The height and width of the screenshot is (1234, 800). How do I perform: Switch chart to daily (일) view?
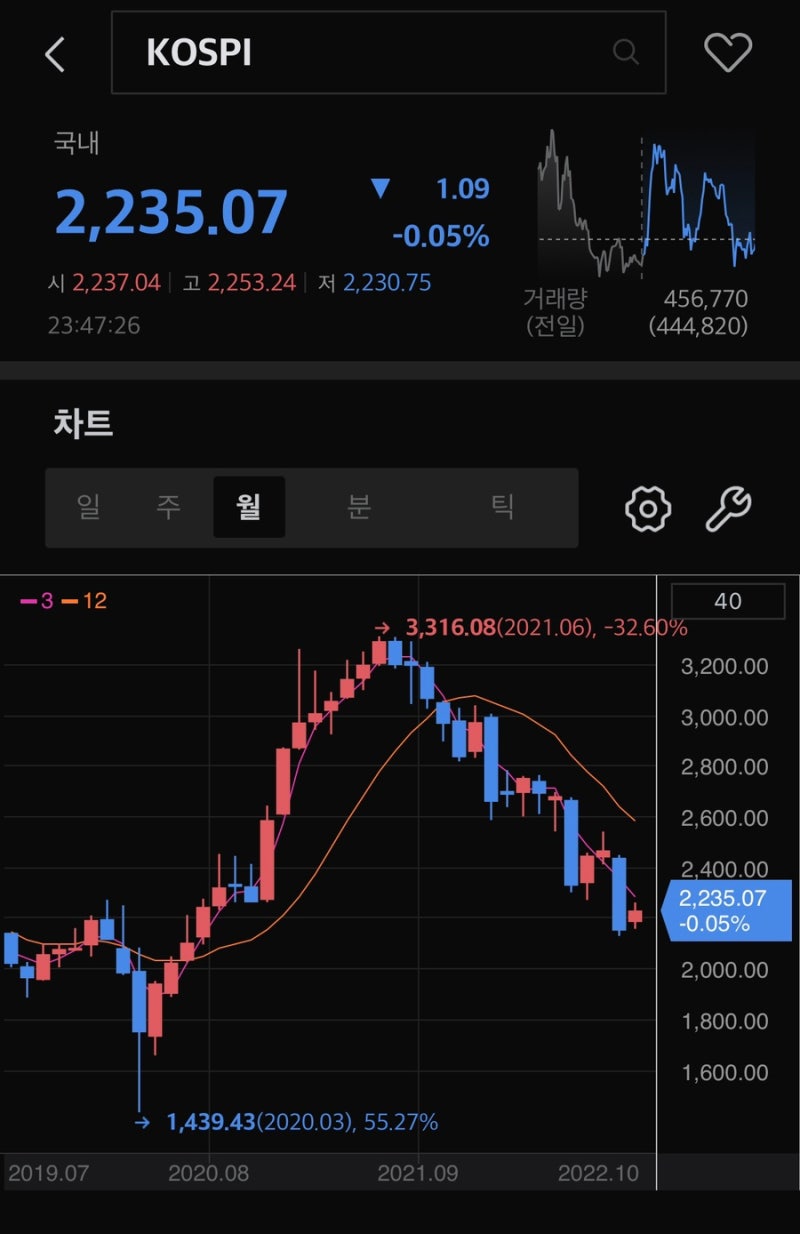pyautogui.click(x=89, y=507)
